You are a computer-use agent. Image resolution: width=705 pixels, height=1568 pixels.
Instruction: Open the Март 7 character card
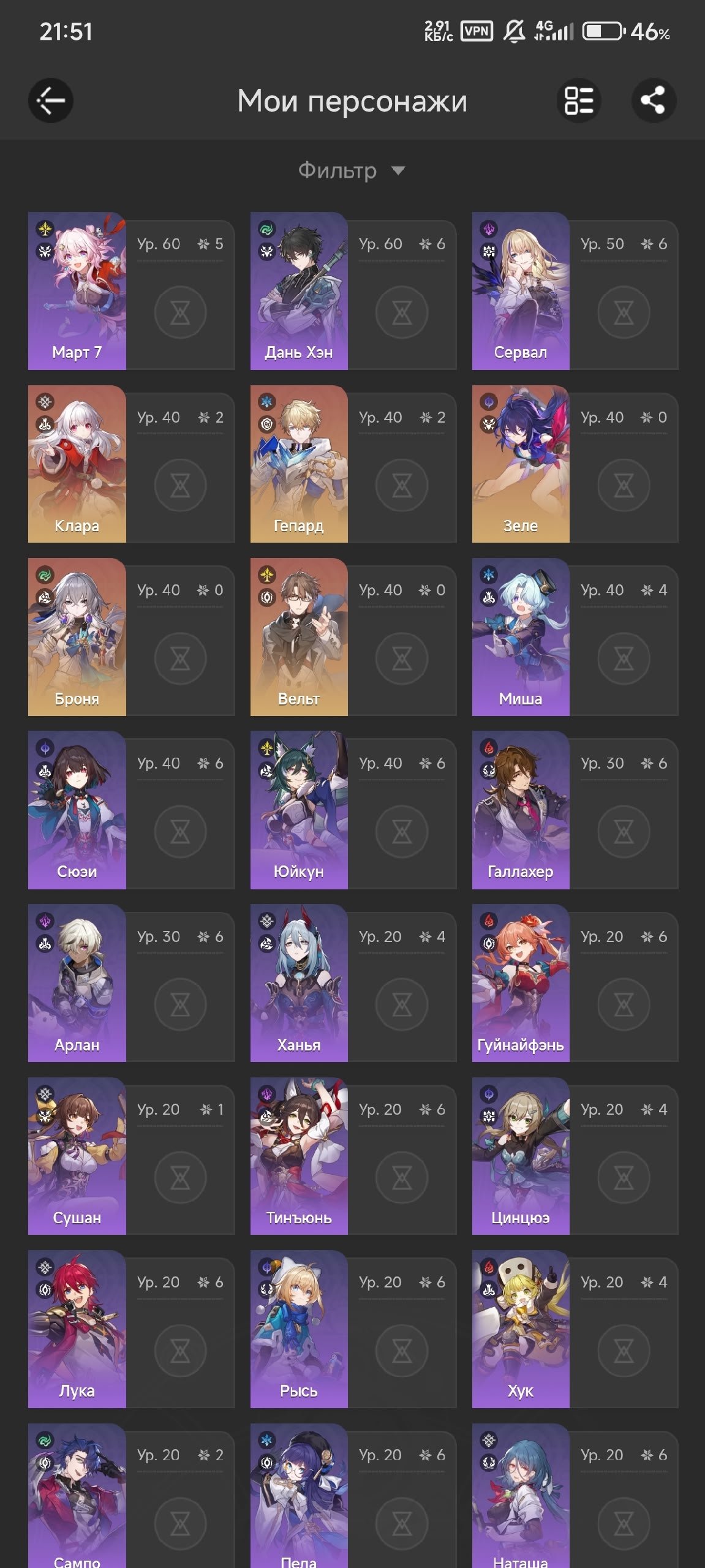[131, 291]
